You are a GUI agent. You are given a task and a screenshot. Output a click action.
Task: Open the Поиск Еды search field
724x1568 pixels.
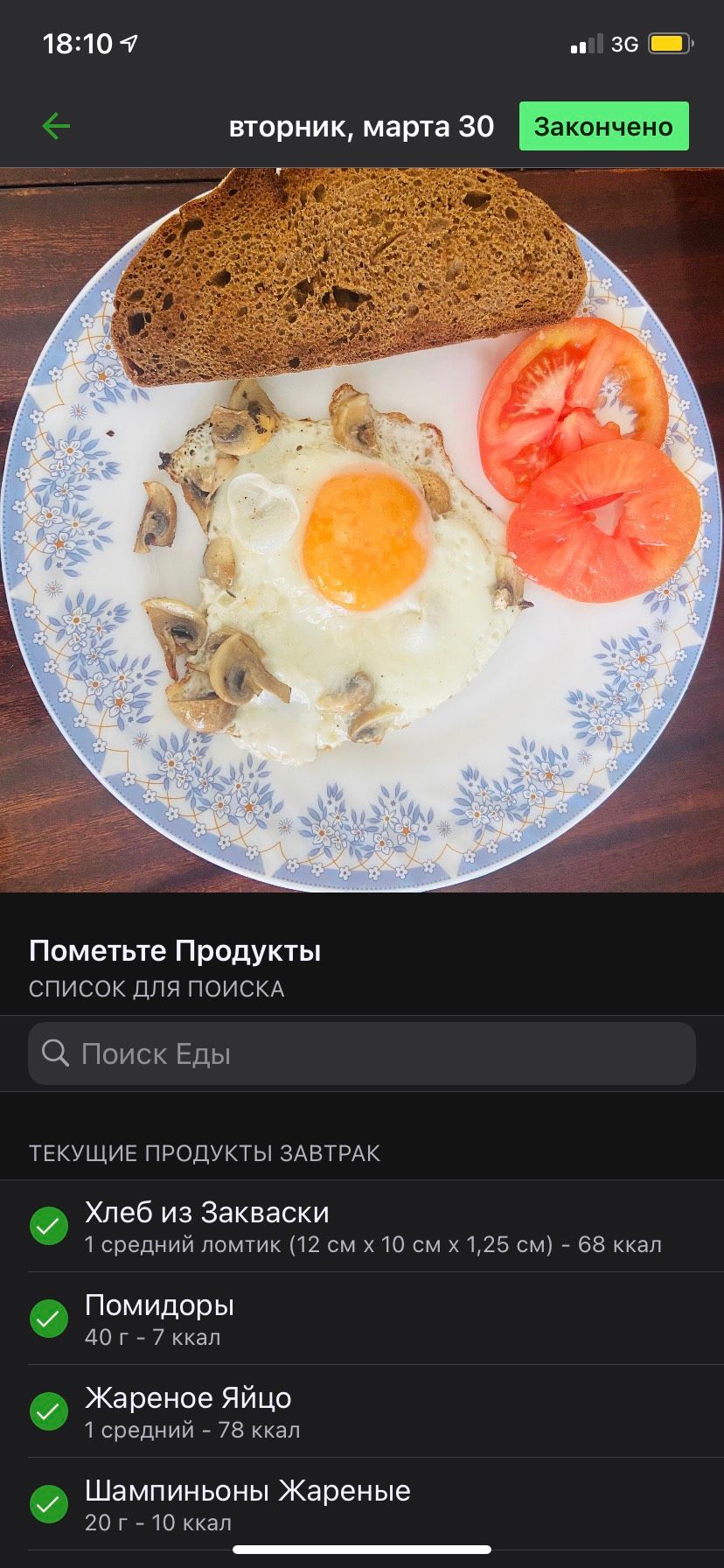tap(362, 1053)
